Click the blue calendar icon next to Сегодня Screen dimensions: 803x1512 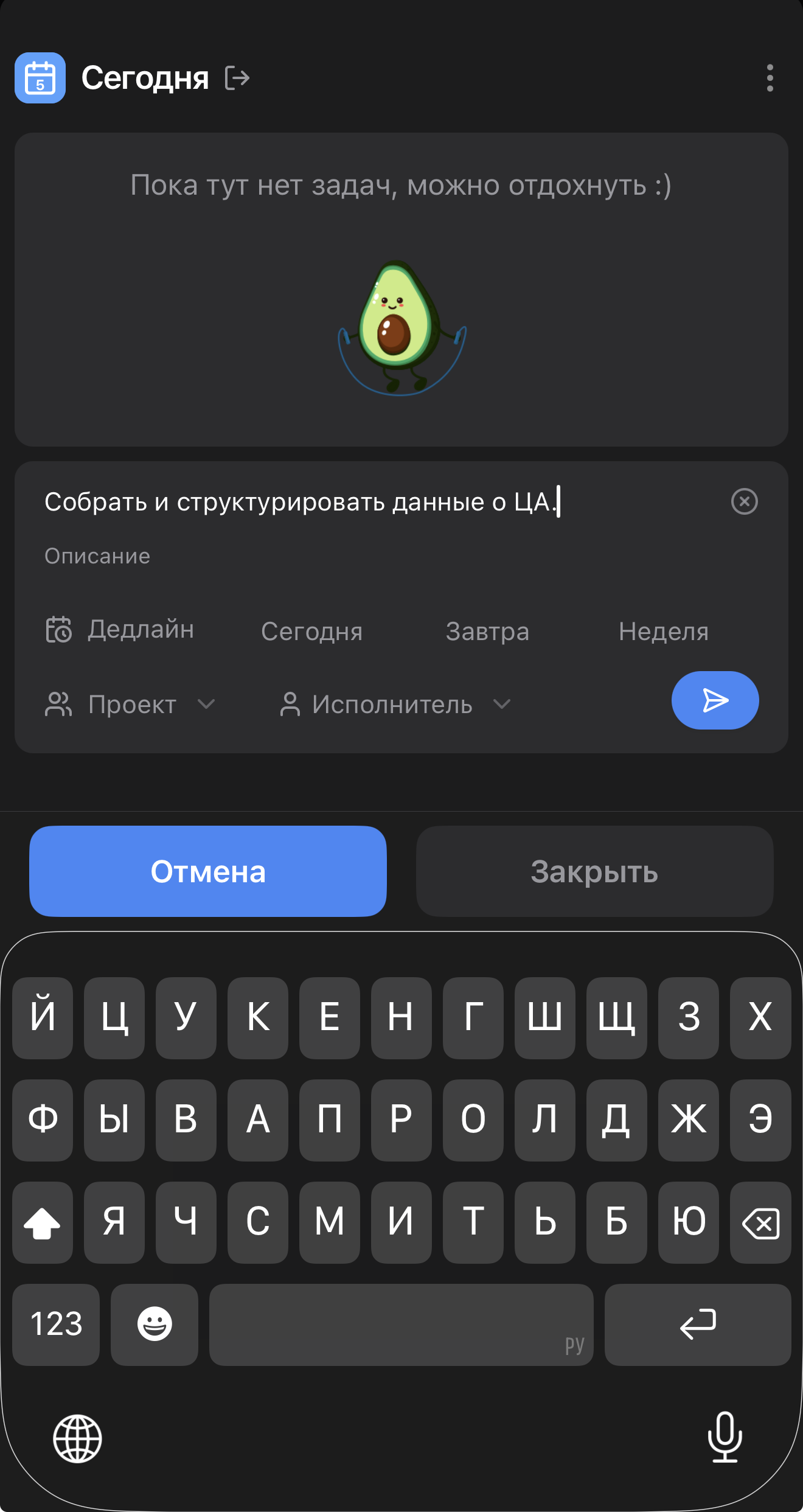tap(40, 79)
